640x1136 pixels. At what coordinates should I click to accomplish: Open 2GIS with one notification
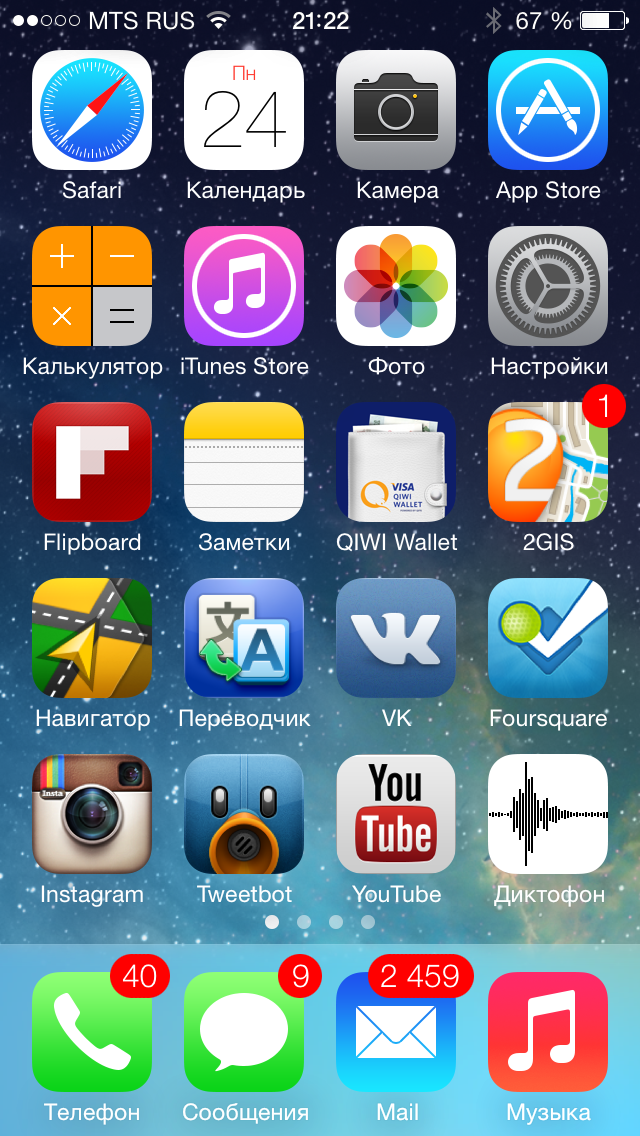coord(548,462)
